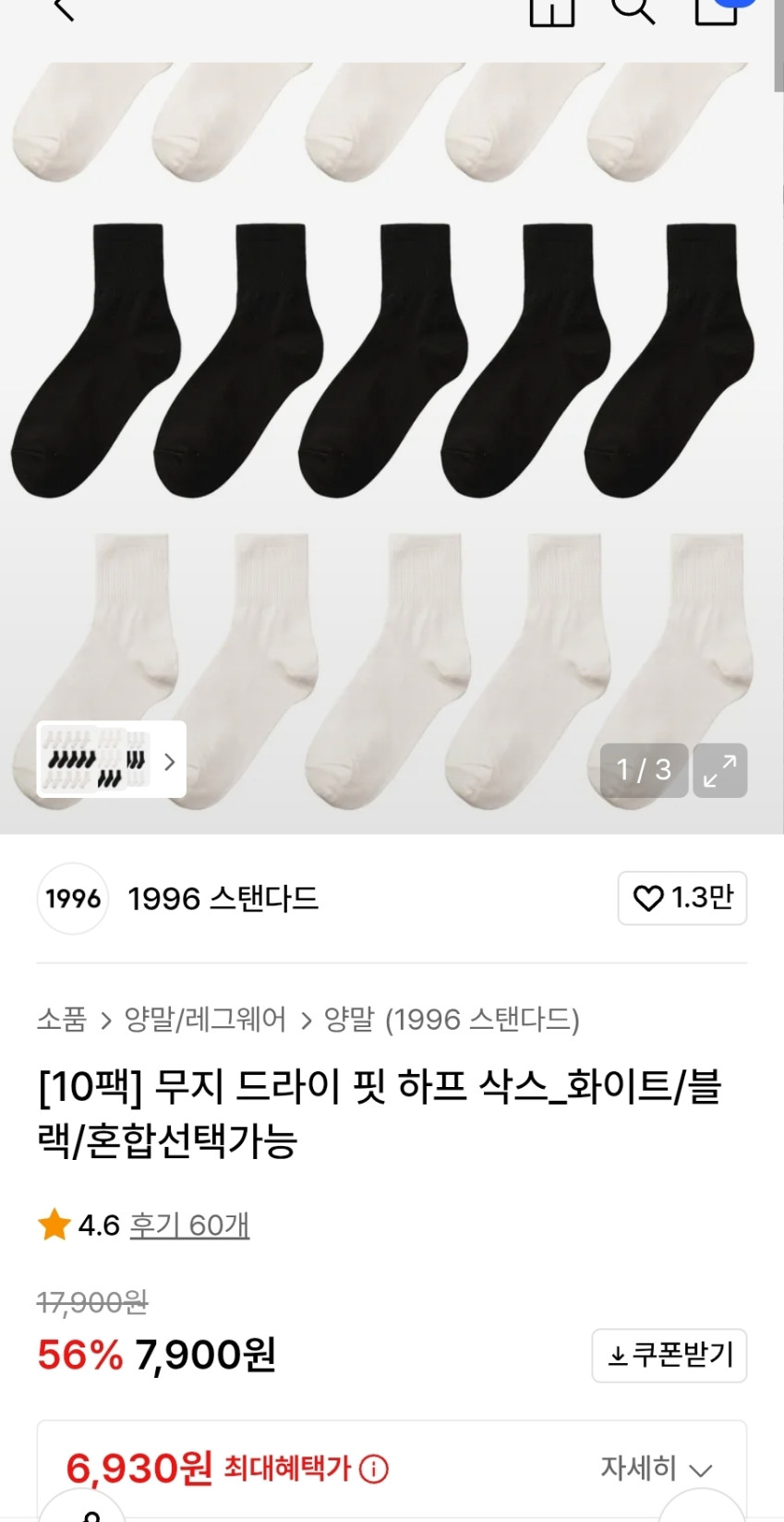
Task: Like the brand with the 1.3만 heart button
Action: pos(681,898)
